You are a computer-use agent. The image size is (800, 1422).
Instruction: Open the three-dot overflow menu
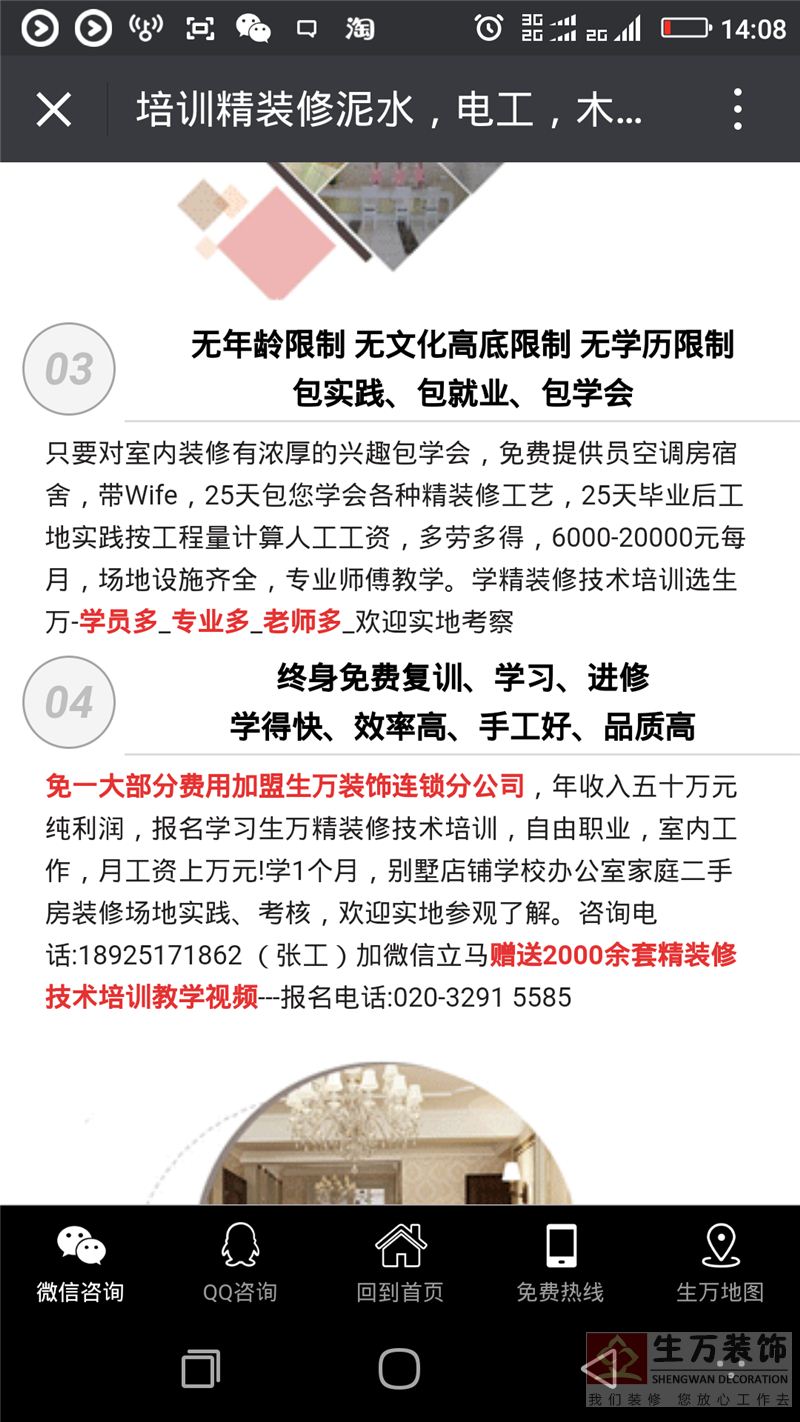pyautogui.click(x=737, y=109)
